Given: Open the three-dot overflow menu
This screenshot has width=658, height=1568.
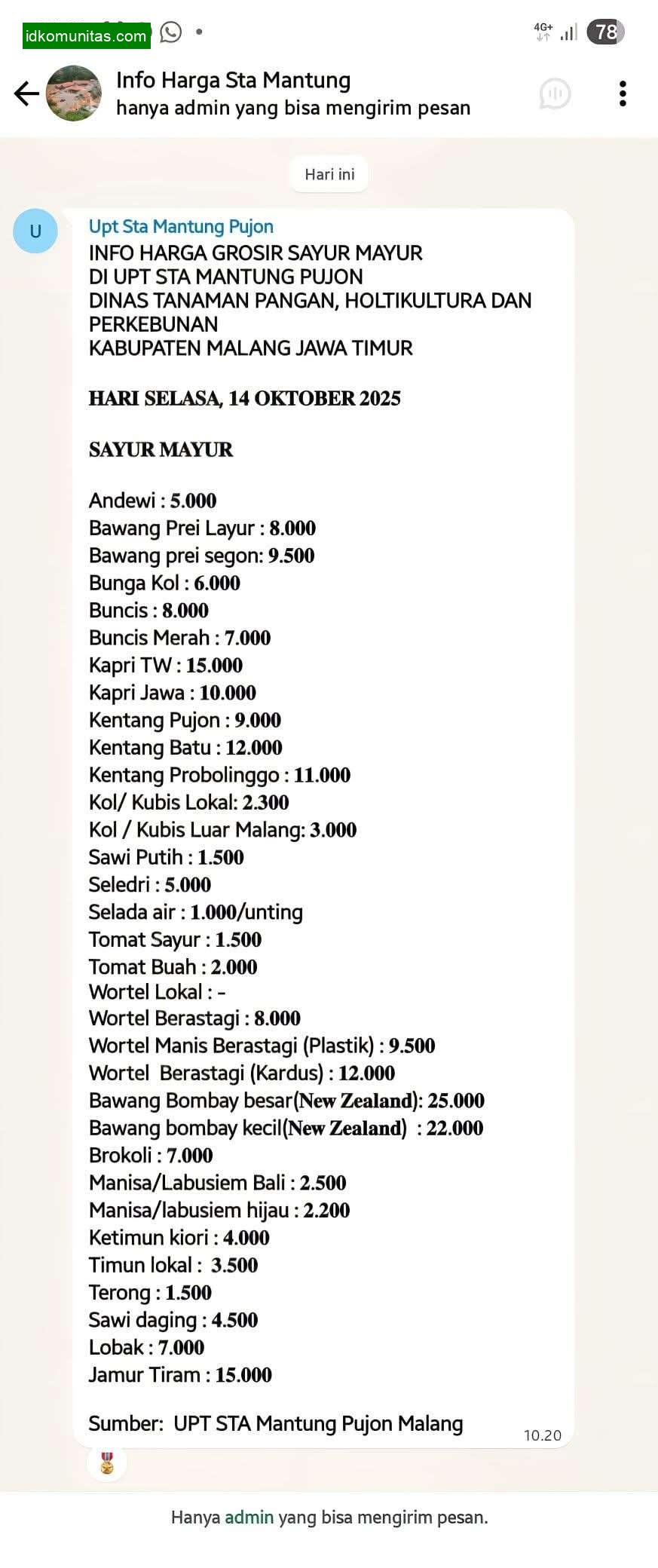Looking at the screenshot, I should pos(623,93).
